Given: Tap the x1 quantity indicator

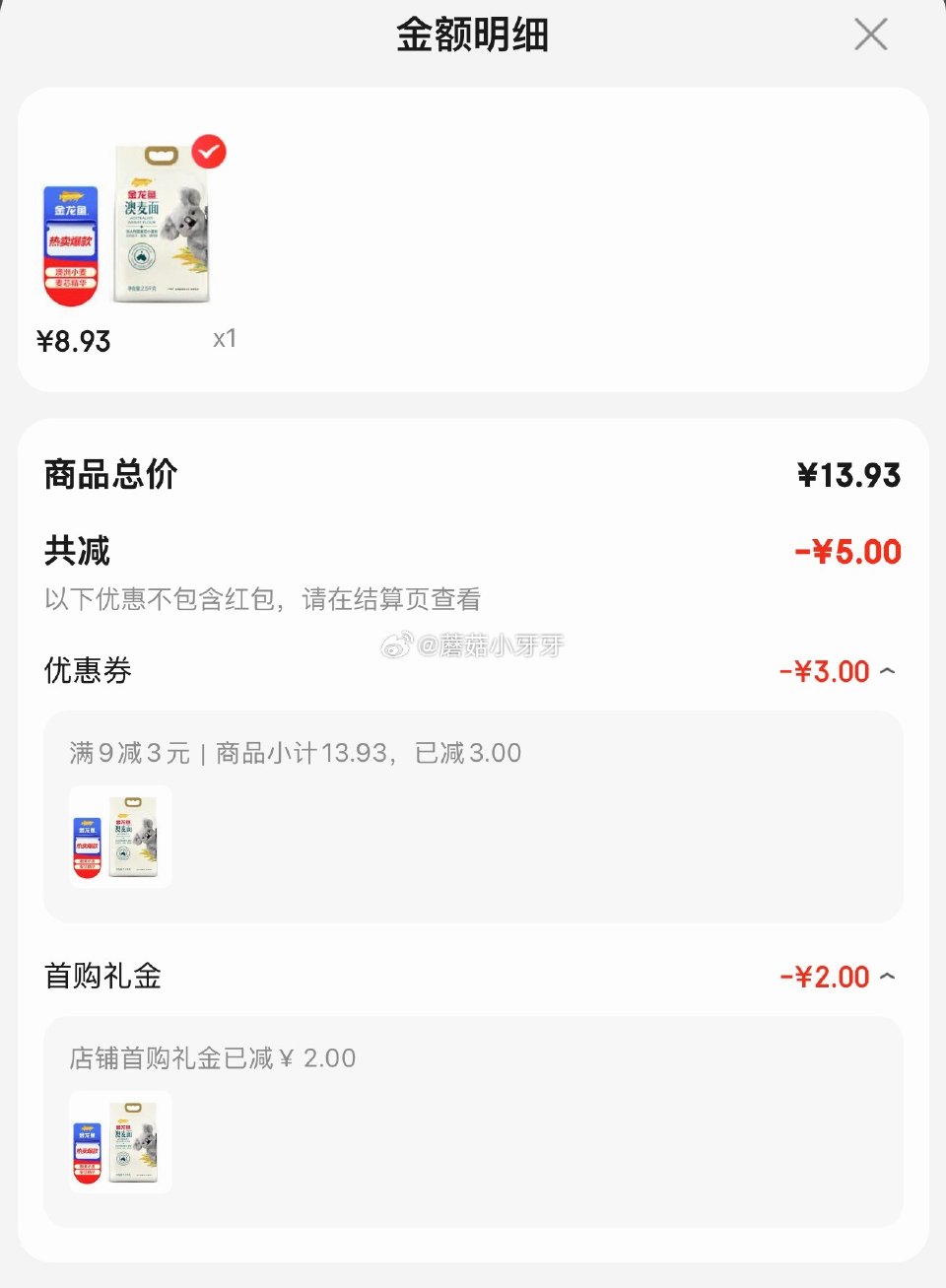Looking at the screenshot, I should tap(224, 338).
